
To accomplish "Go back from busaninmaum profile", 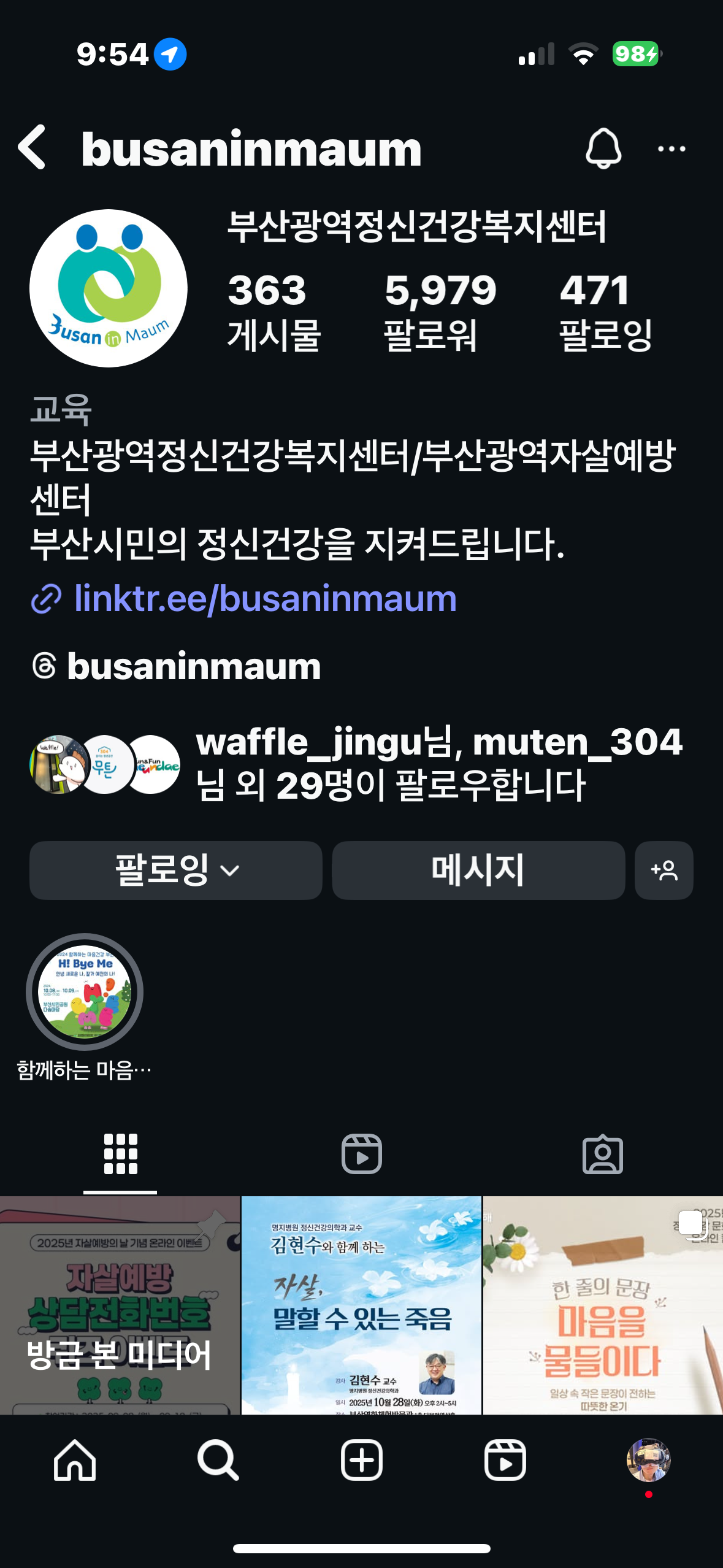I will [33, 148].
